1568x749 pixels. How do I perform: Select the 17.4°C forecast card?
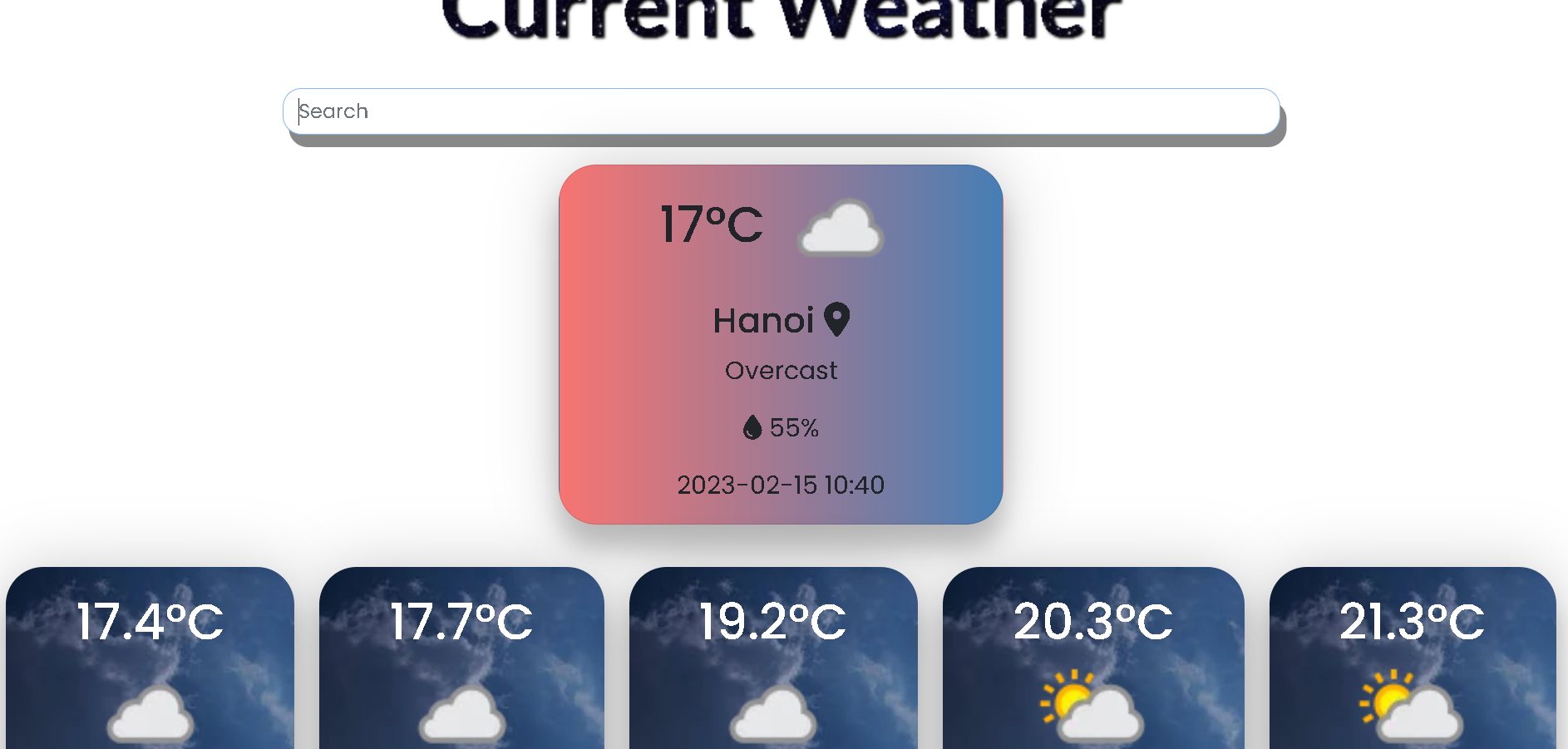click(150, 658)
